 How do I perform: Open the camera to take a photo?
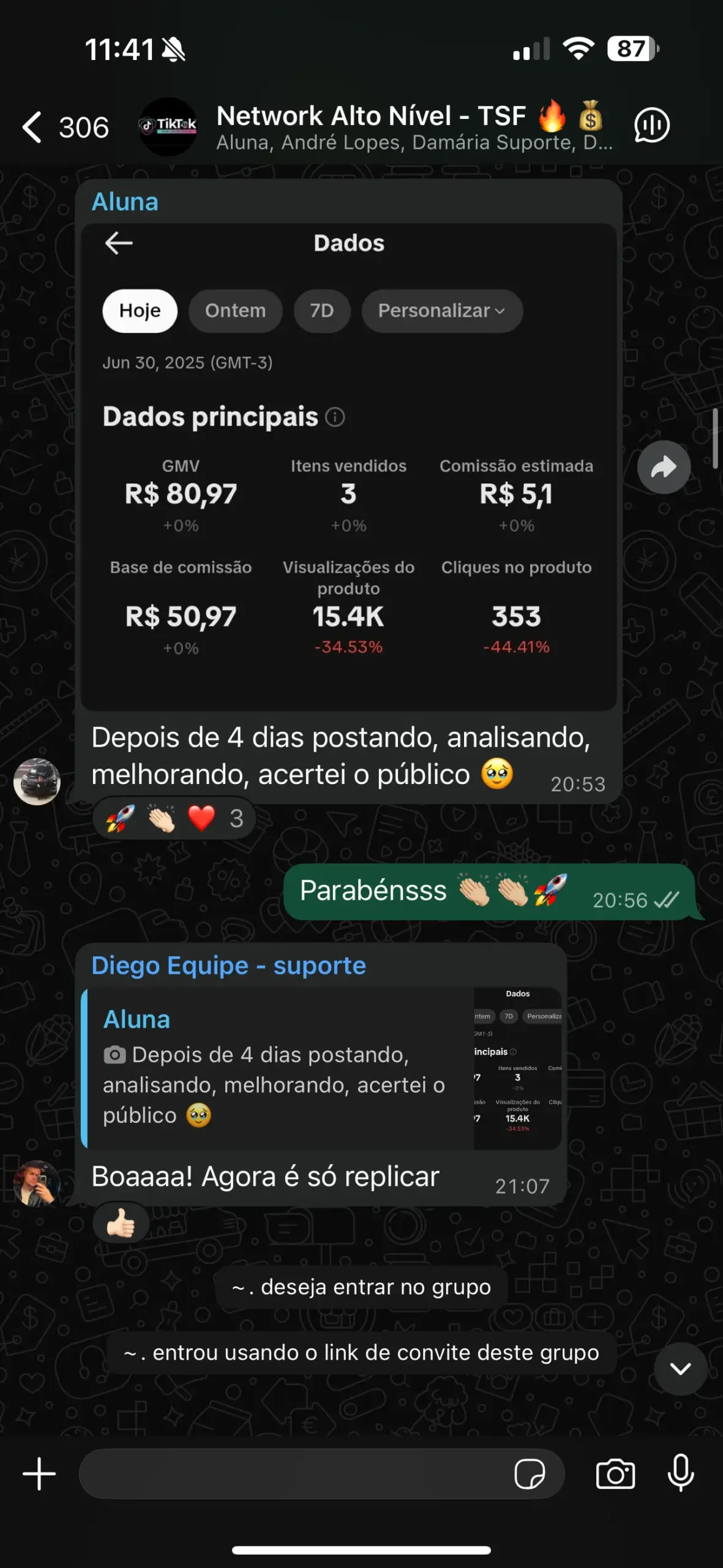pos(615,1474)
